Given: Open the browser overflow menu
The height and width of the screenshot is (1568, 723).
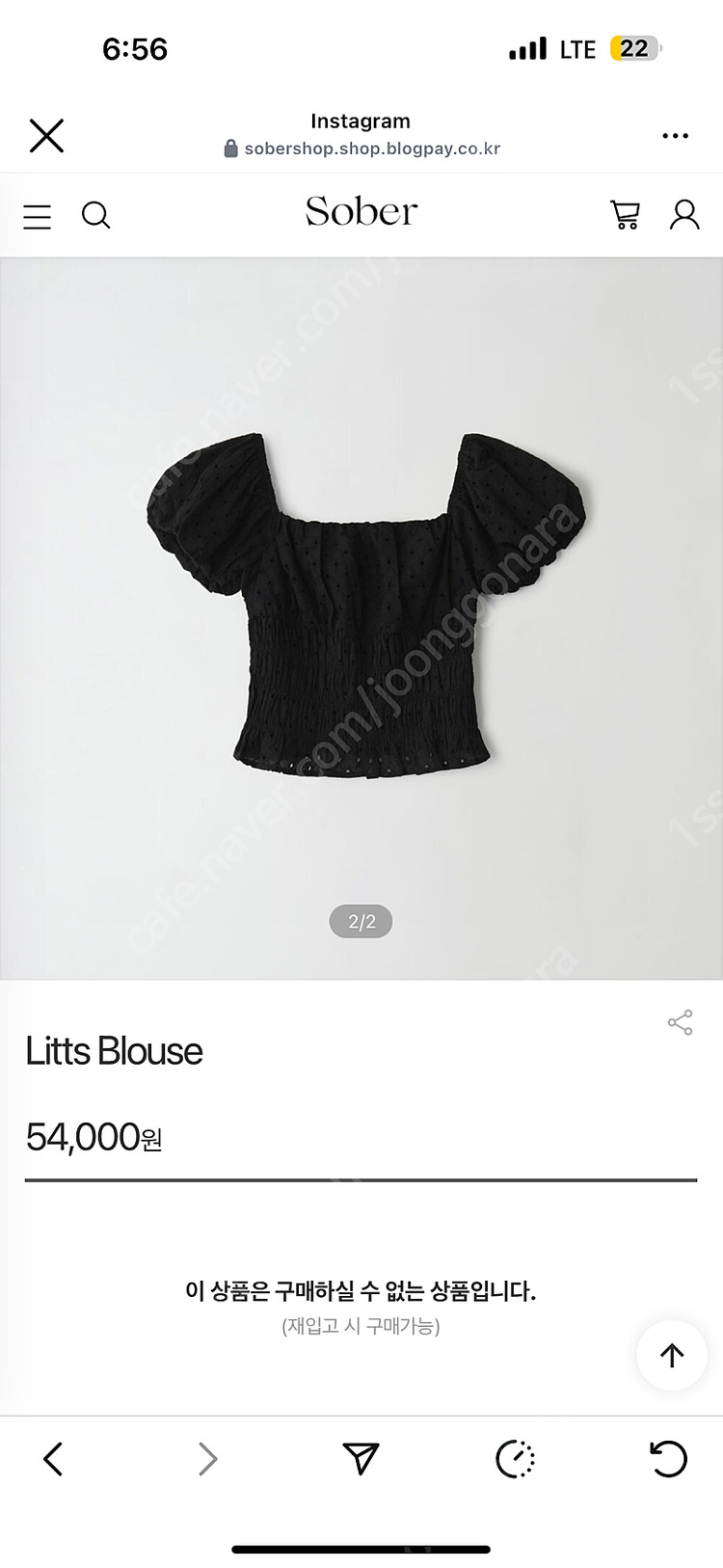Looking at the screenshot, I should 676,136.
